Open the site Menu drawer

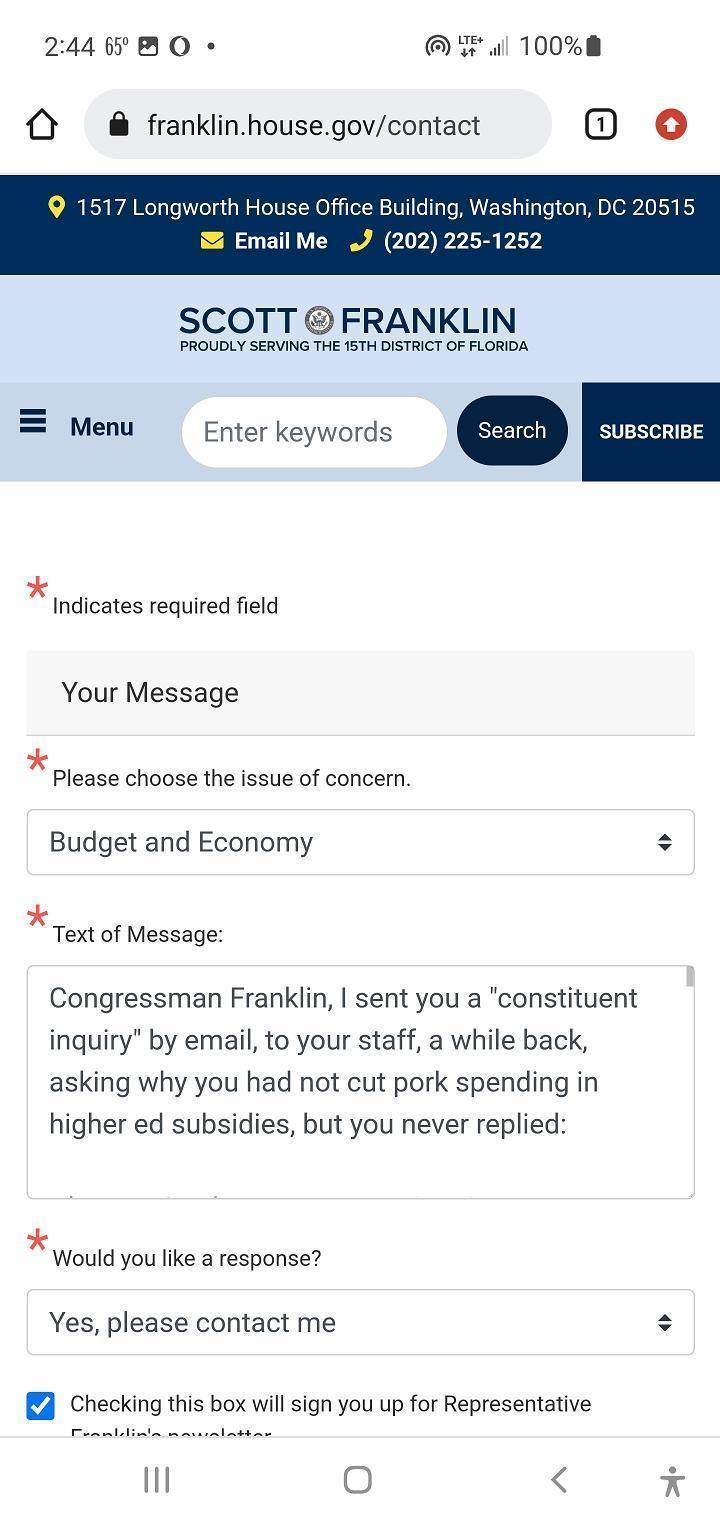point(77,426)
